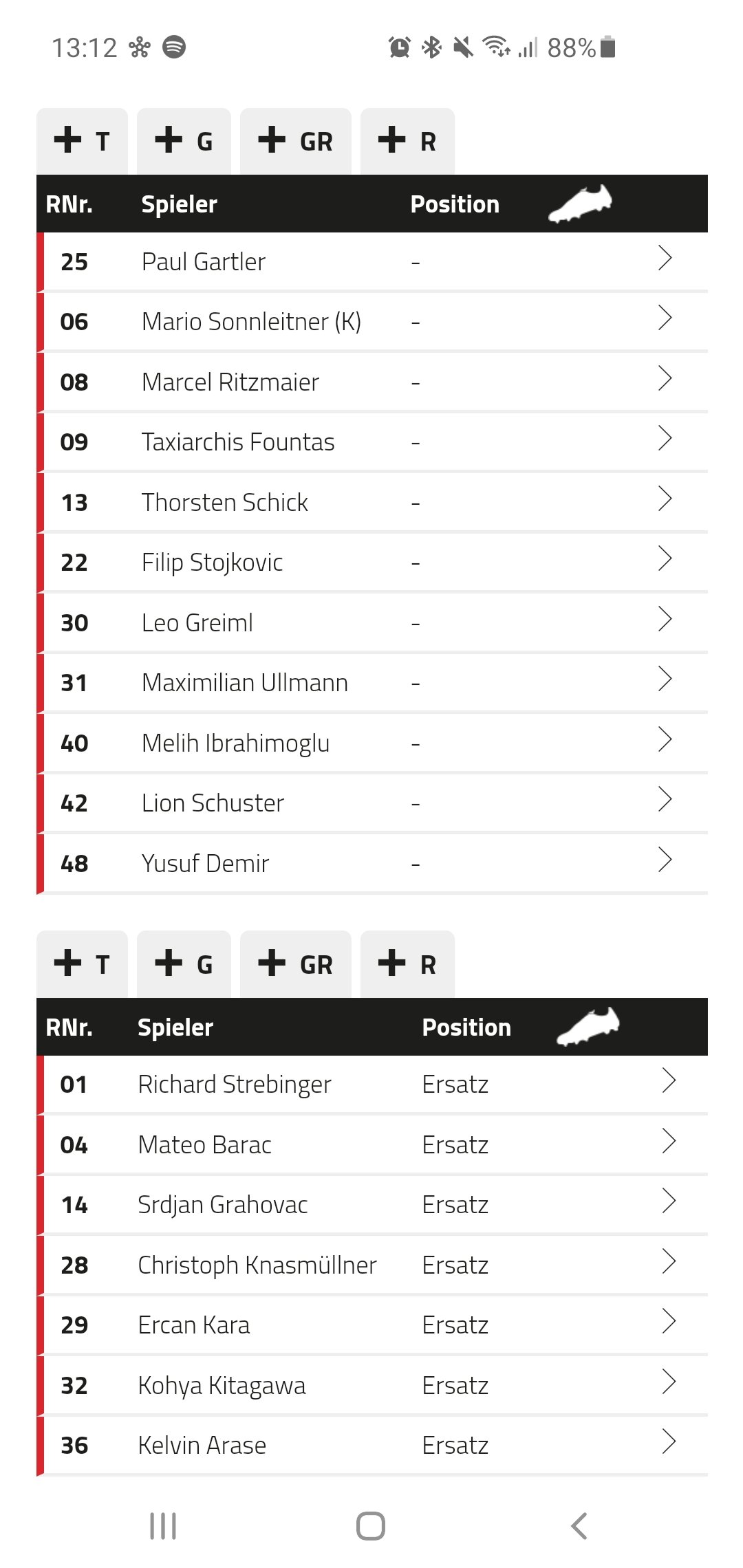Open substitute Richard Strebinger's row

tap(372, 1085)
